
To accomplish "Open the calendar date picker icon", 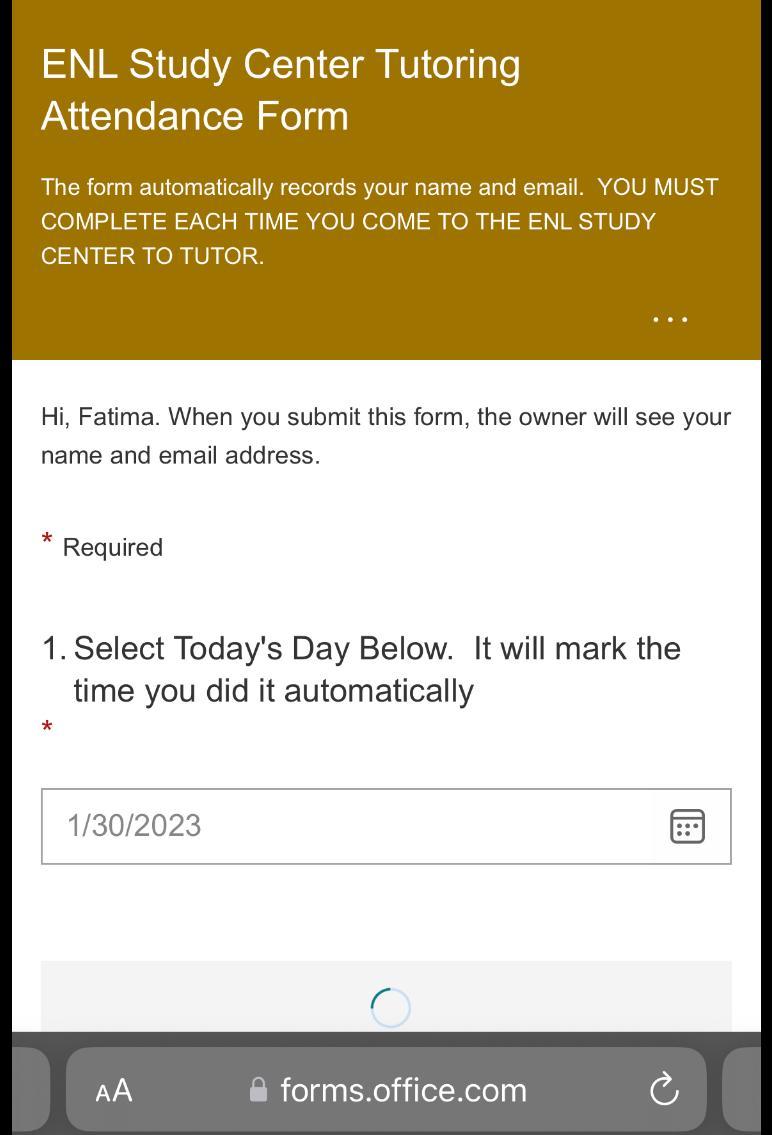I will pyautogui.click(x=687, y=826).
